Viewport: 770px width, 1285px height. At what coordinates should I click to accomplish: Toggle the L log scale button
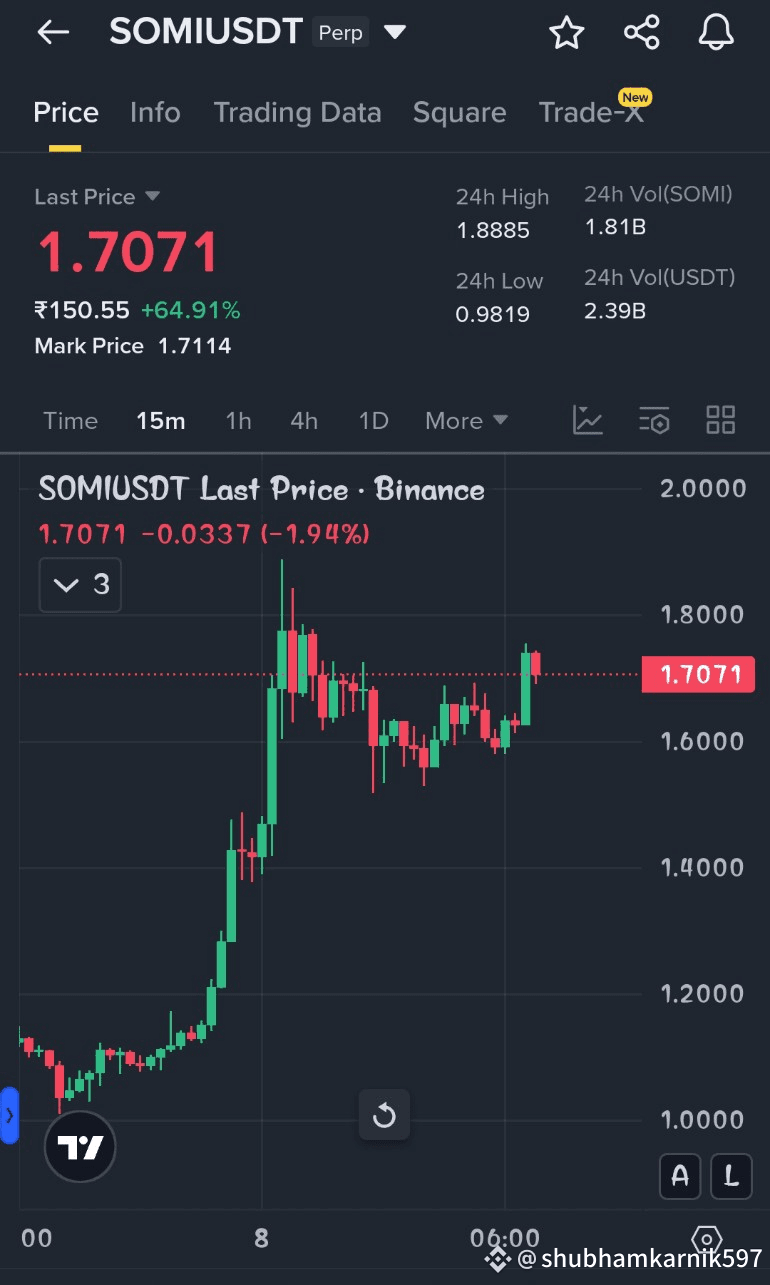pyautogui.click(x=731, y=1176)
